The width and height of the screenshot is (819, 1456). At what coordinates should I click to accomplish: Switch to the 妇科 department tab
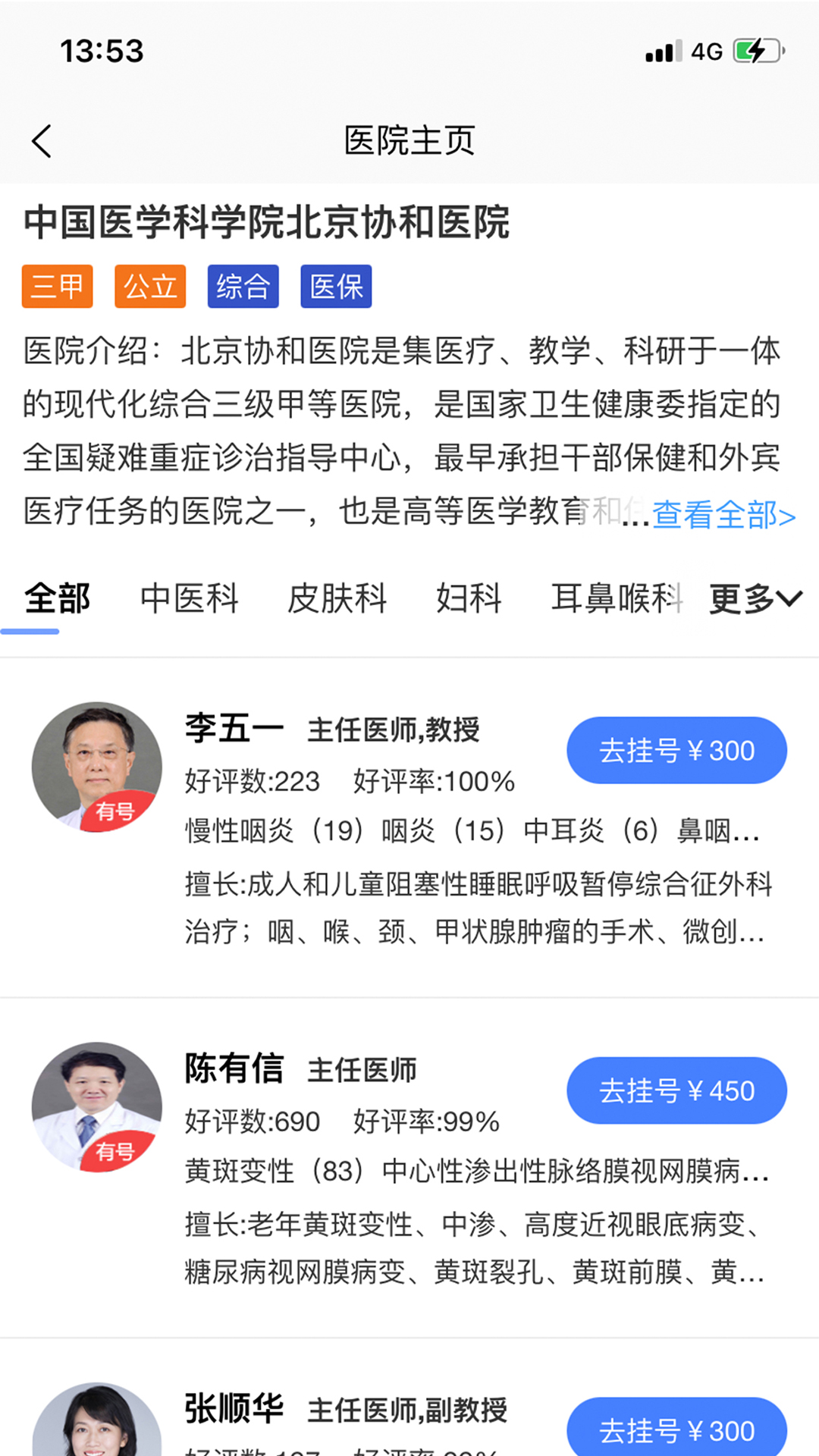coord(468,599)
